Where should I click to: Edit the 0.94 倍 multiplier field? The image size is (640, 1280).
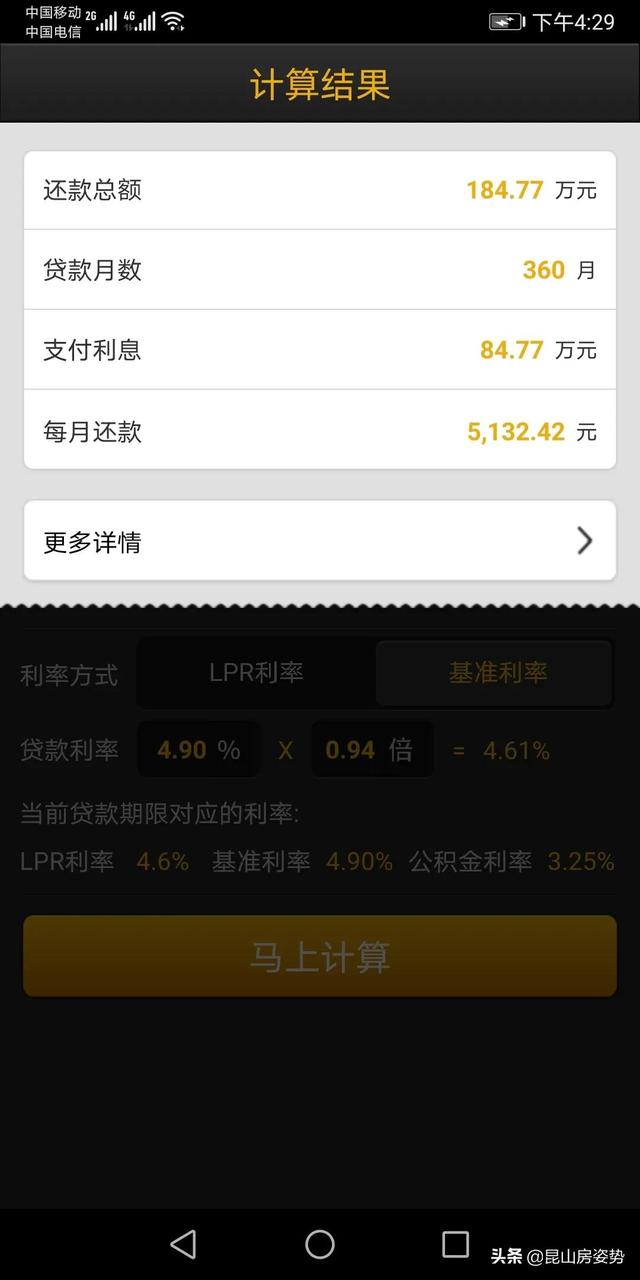pyautogui.click(x=372, y=750)
